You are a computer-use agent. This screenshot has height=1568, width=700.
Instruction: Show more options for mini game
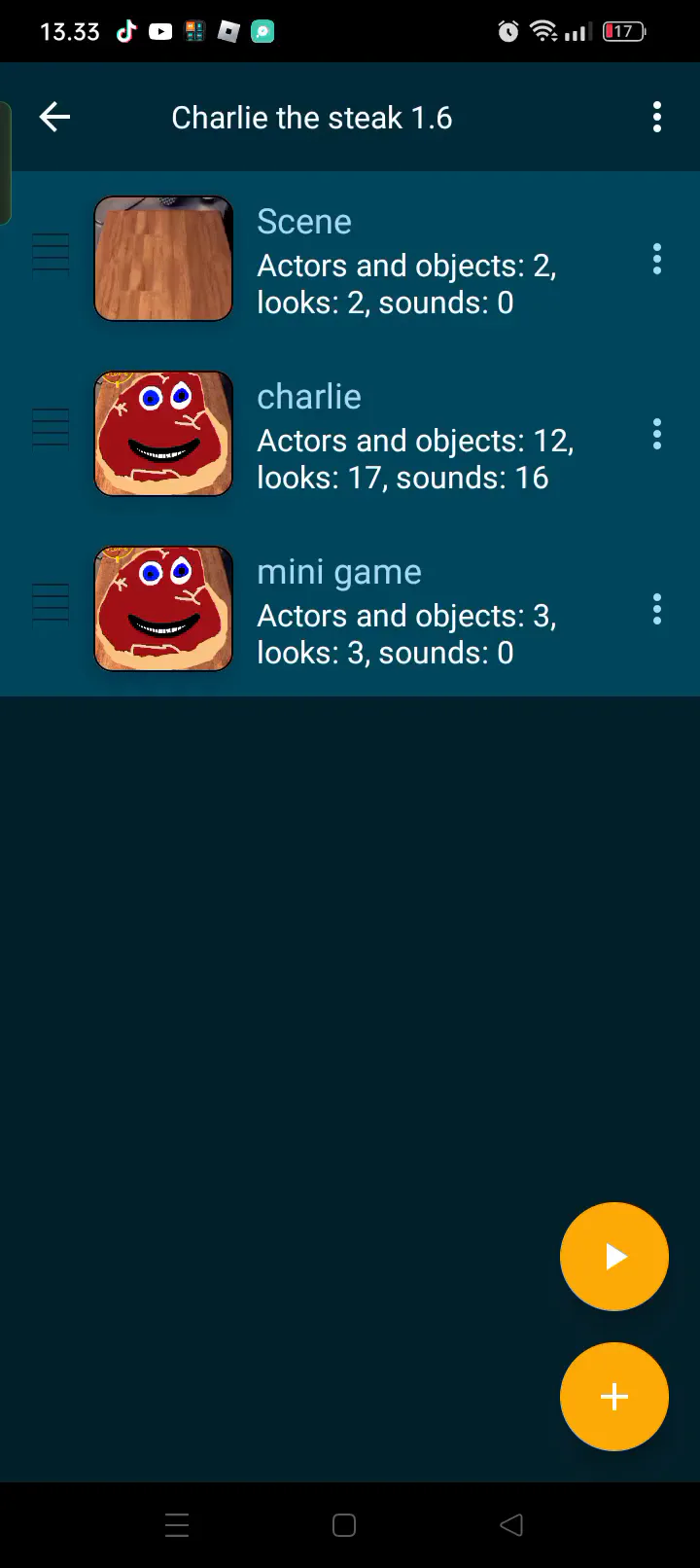point(657,609)
